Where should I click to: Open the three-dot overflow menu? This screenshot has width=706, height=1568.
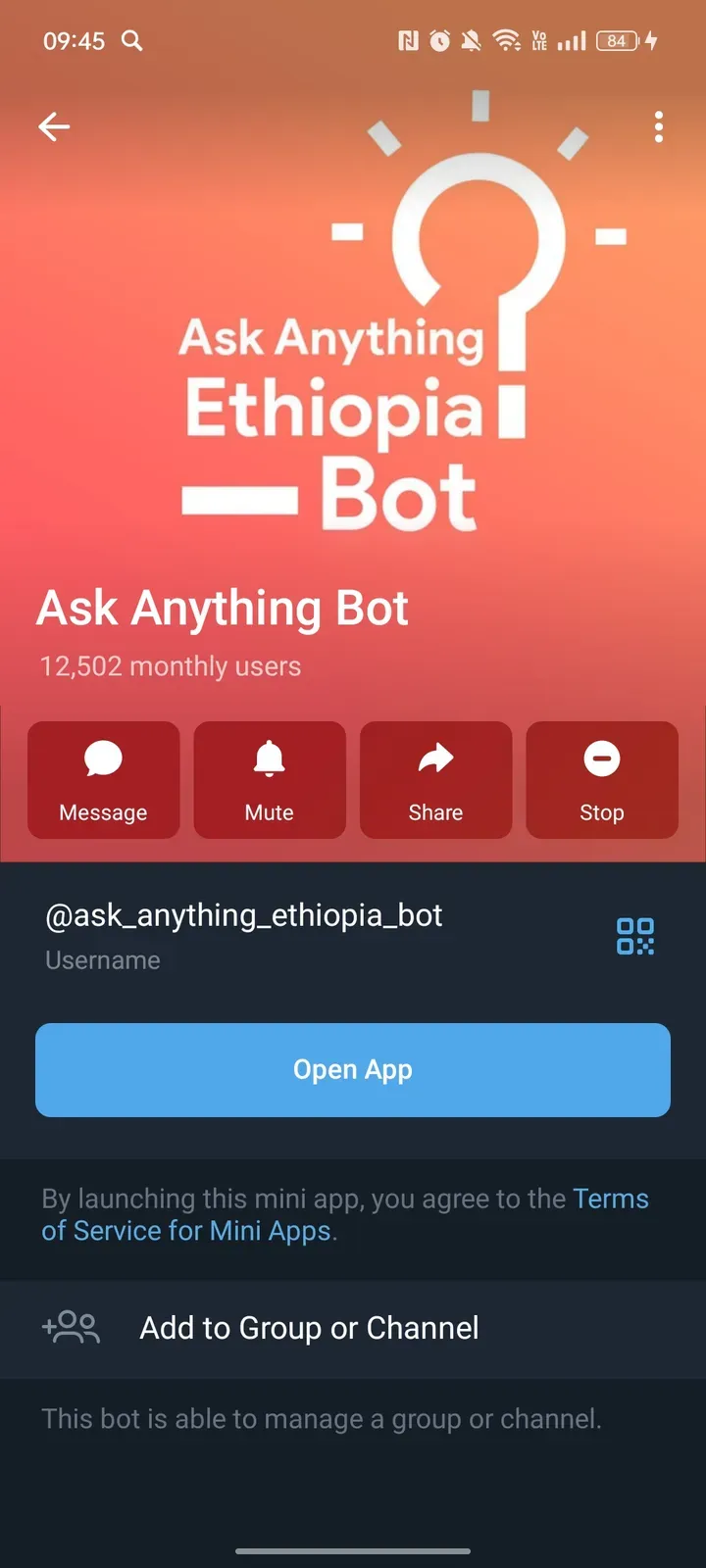(659, 126)
